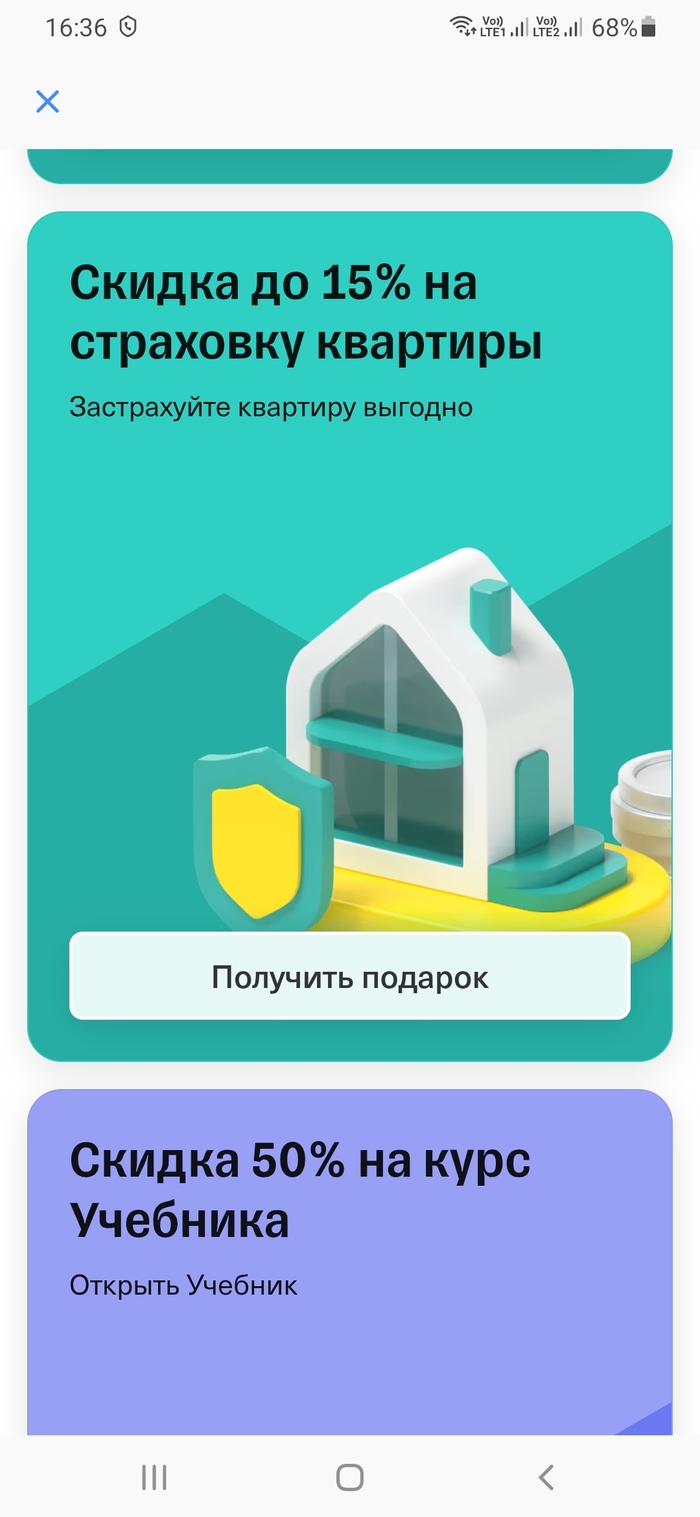Go to the home screen

click(x=349, y=1477)
